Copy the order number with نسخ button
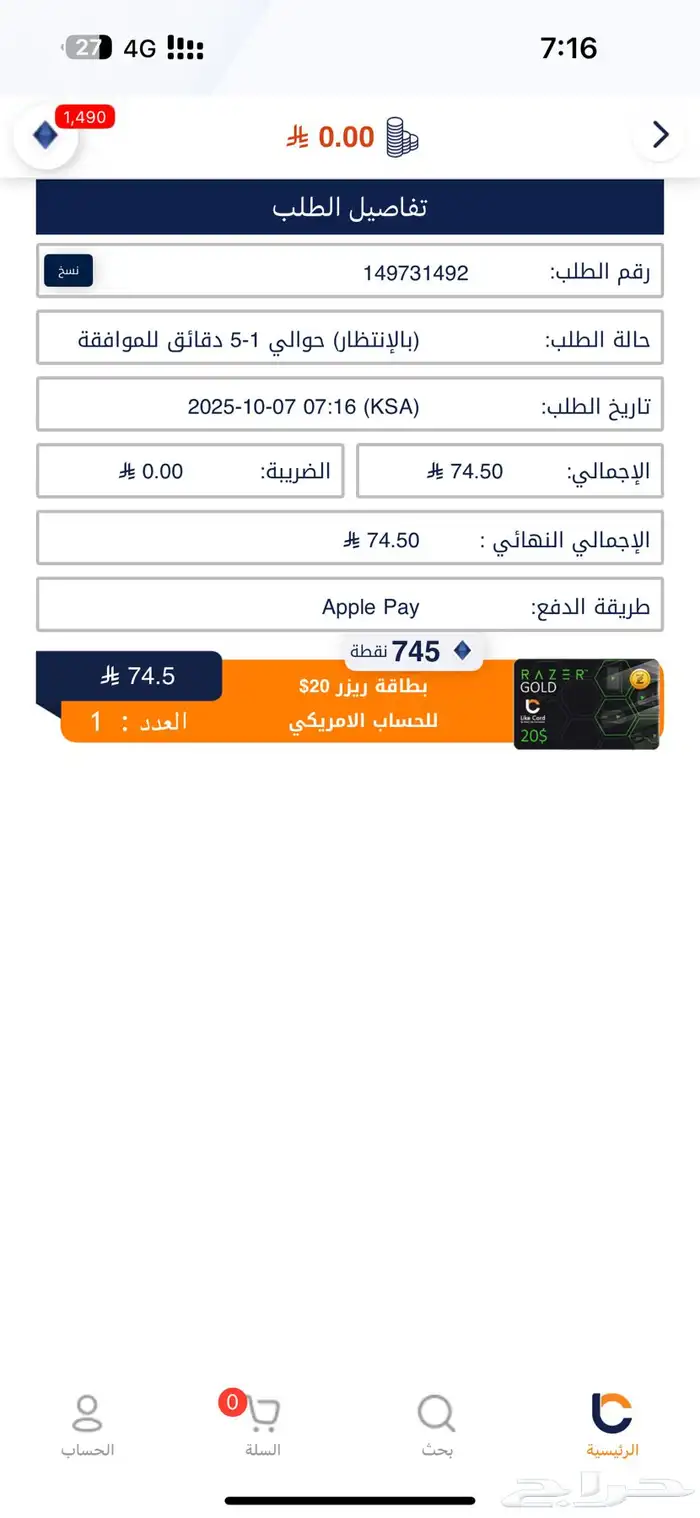The height and width of the screenshot is (1518, 700). click(x=68, y=271)
